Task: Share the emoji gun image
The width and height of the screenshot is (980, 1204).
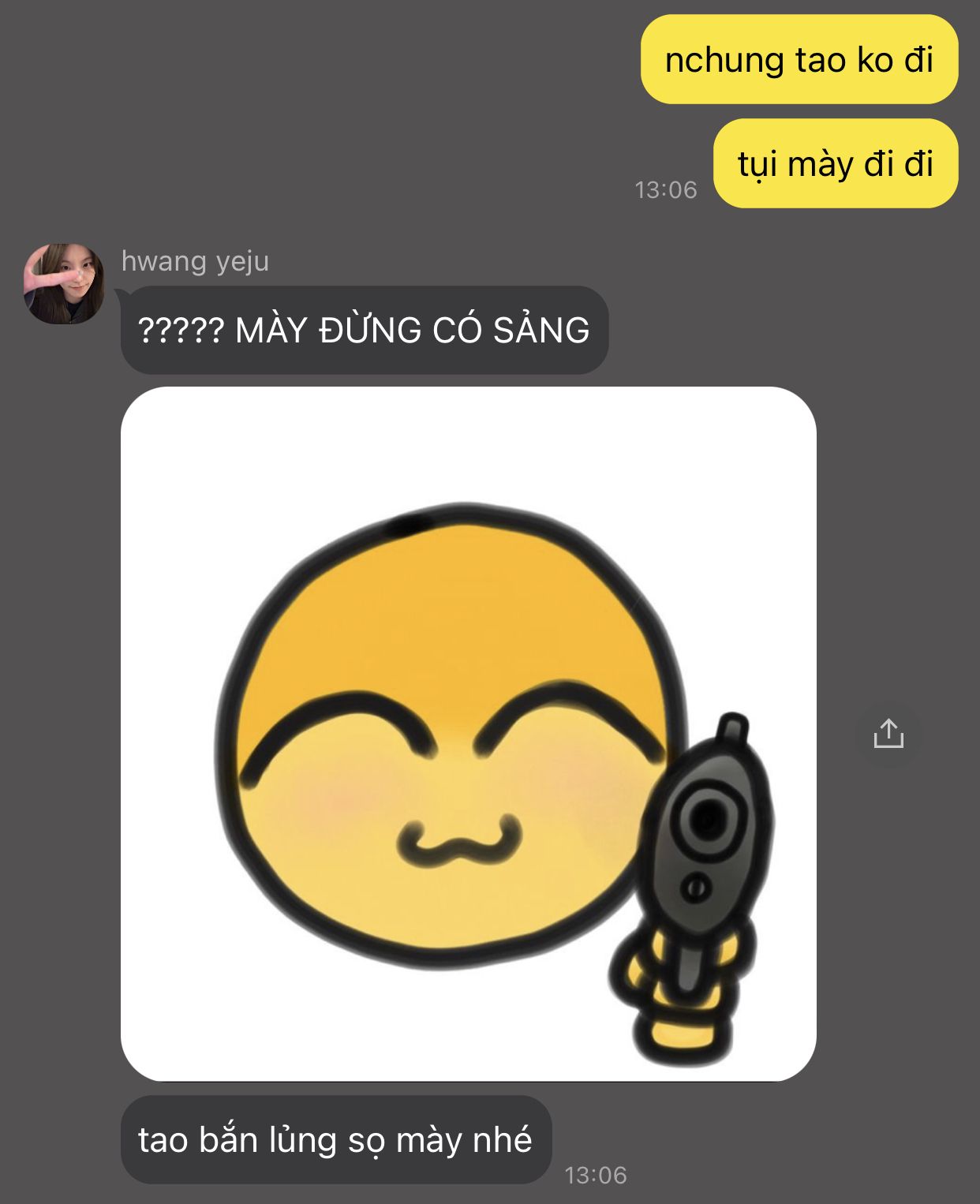Action: (x=888, y=734)
